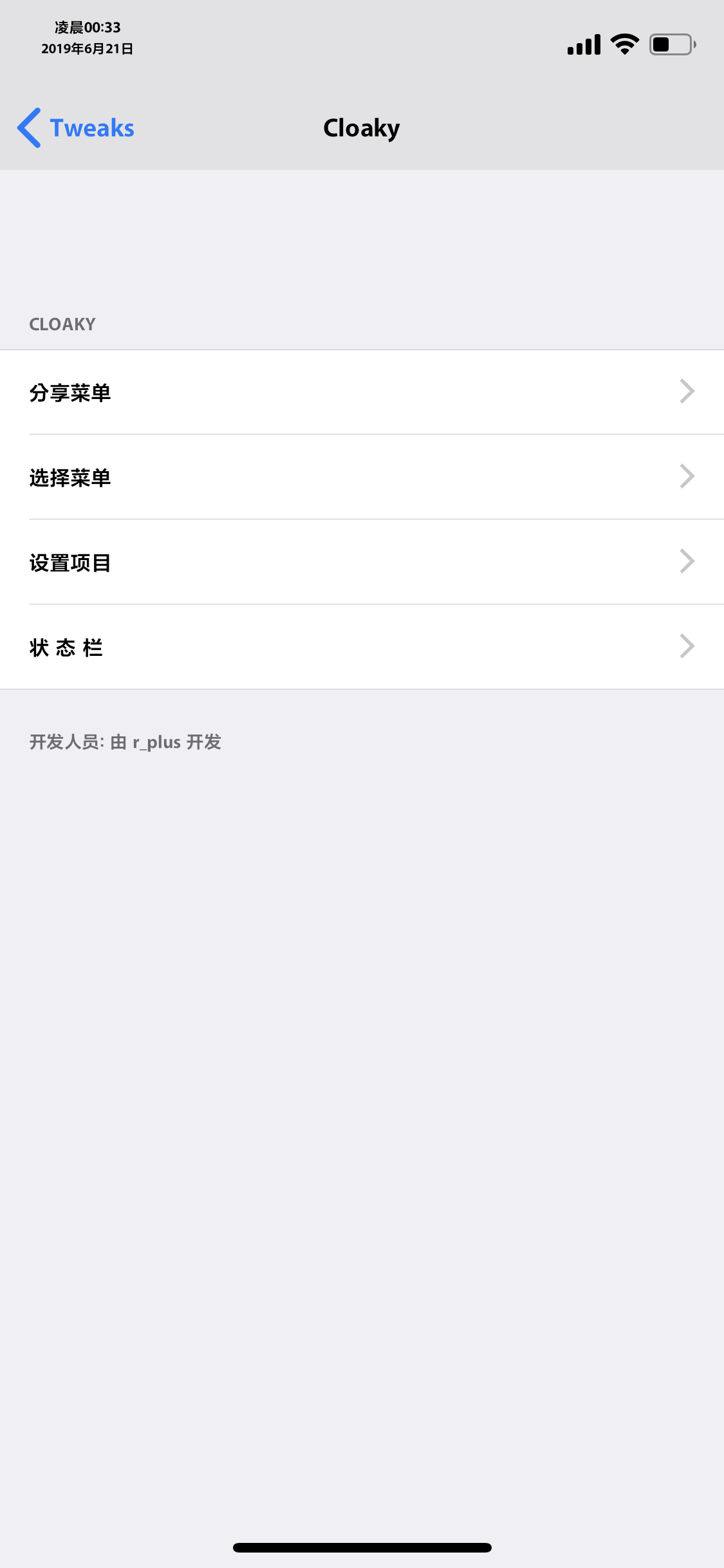Click the chevron next to 设置项目
724x1568 pixels.
click(686, 561)
